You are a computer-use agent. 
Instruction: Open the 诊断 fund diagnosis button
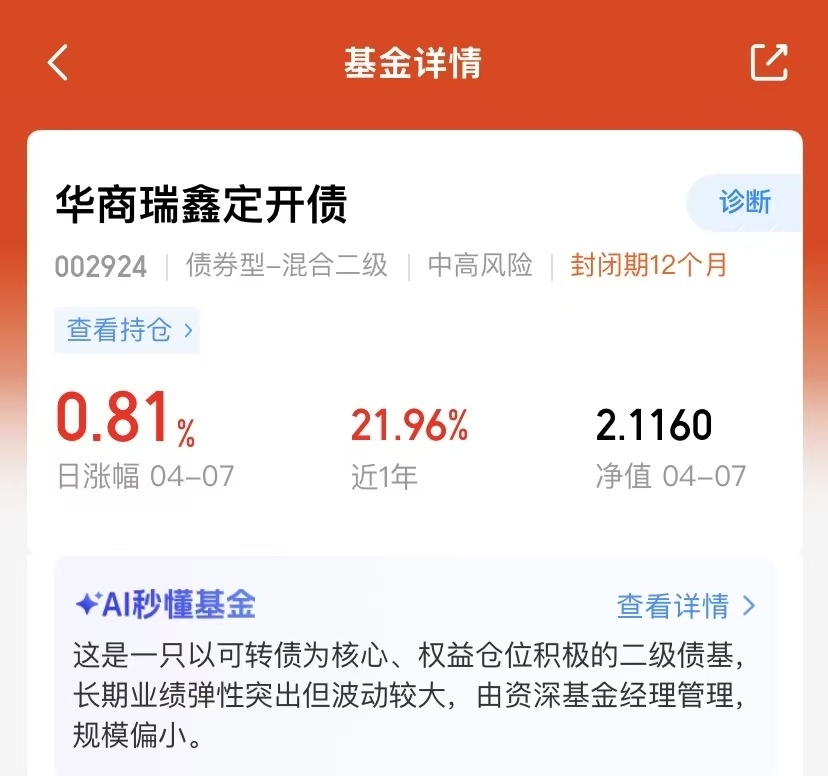click(744, 203)
